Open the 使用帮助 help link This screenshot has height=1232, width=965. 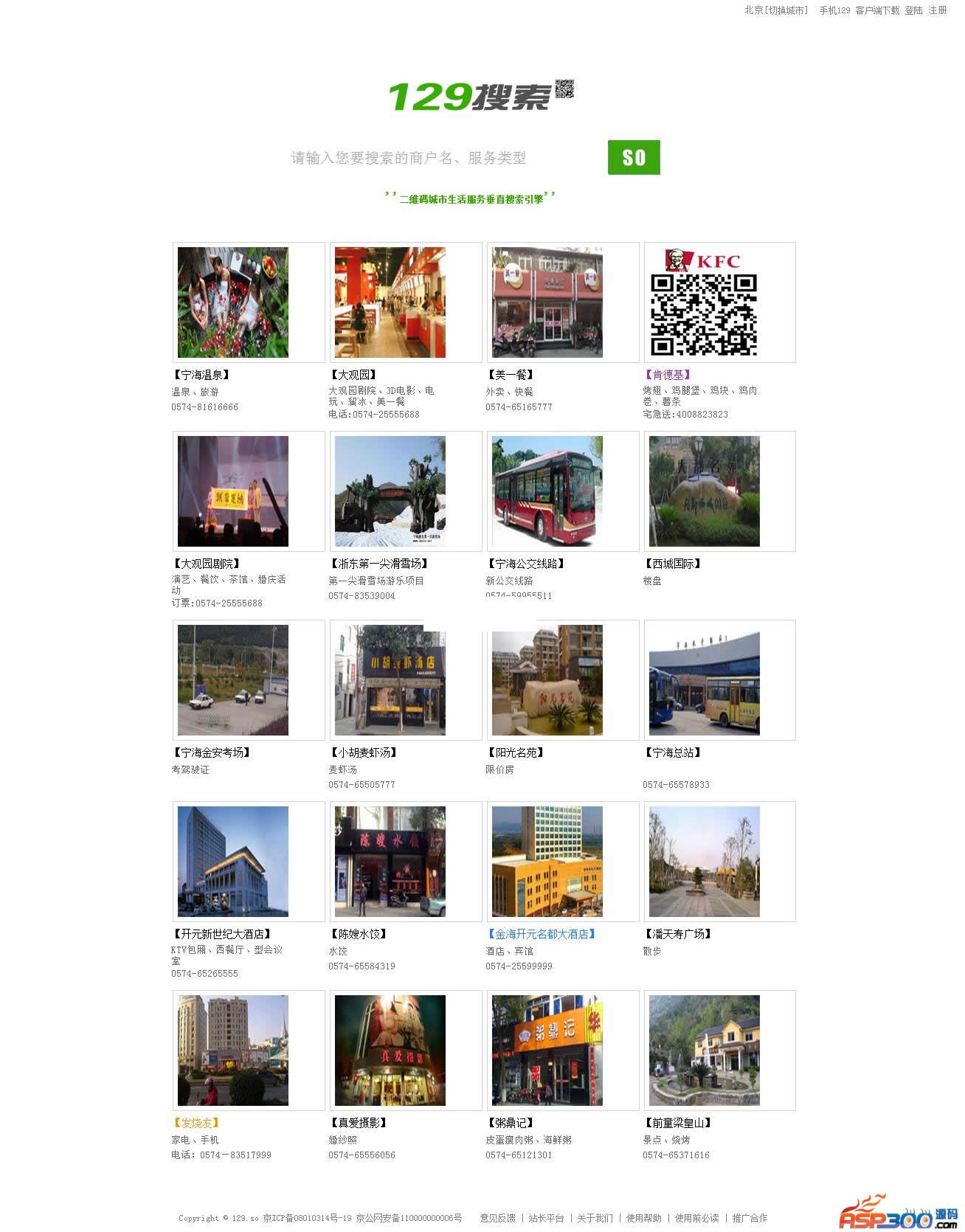(x=644, y=1218)
